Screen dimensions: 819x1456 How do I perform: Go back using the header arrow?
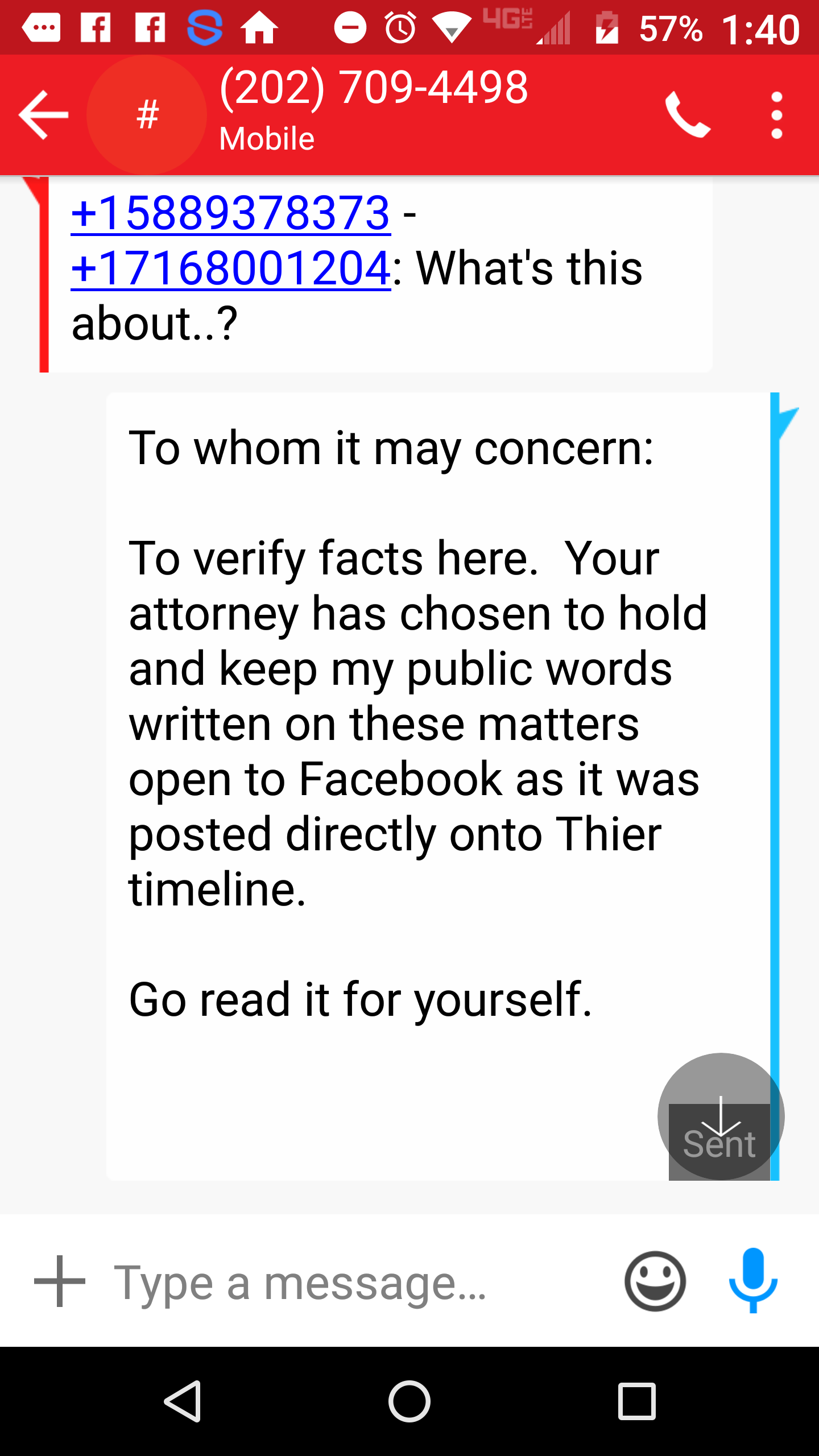tap(43, 115)
